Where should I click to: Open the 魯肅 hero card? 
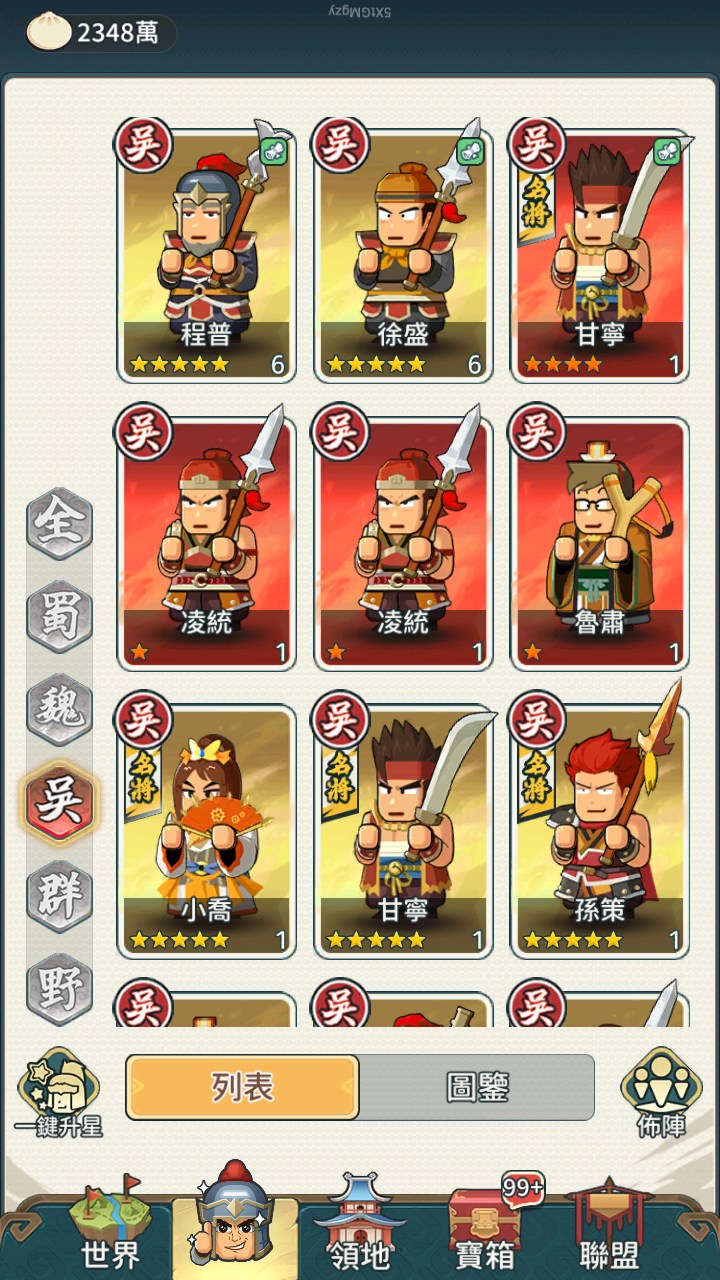[600, 540]
